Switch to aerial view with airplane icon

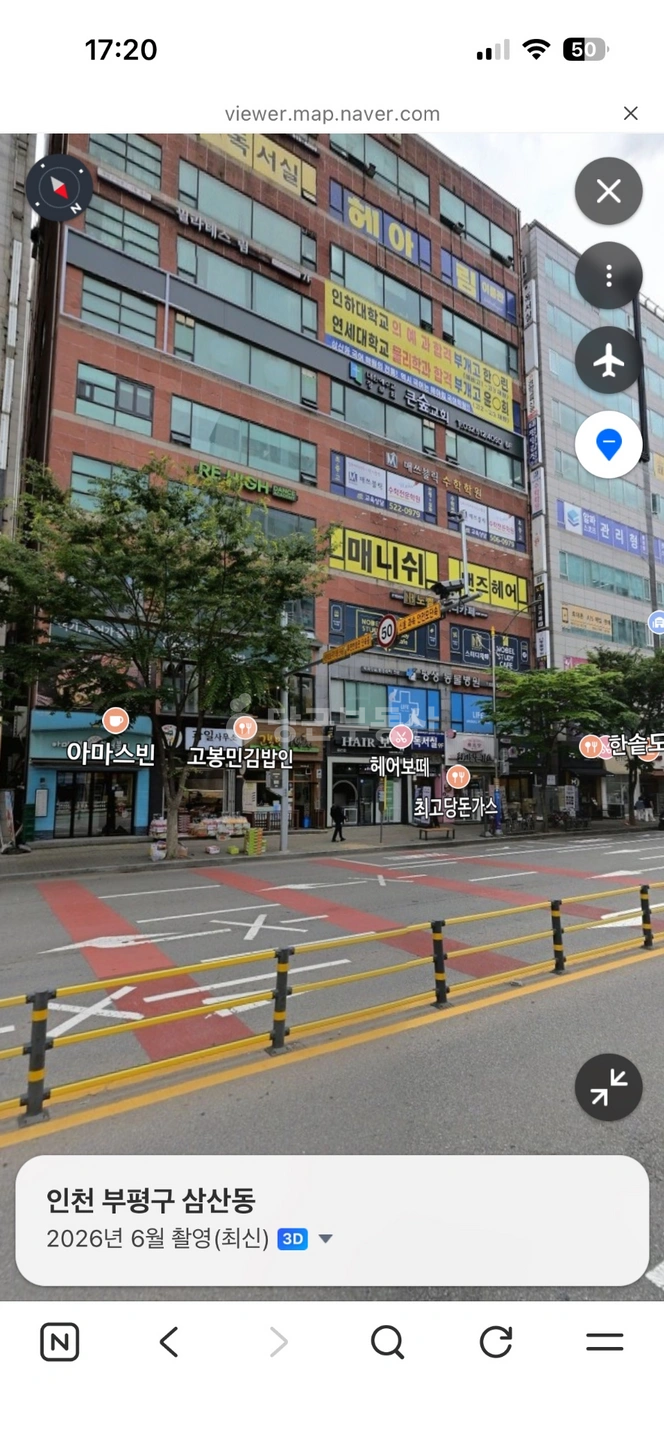pos(608,360)
